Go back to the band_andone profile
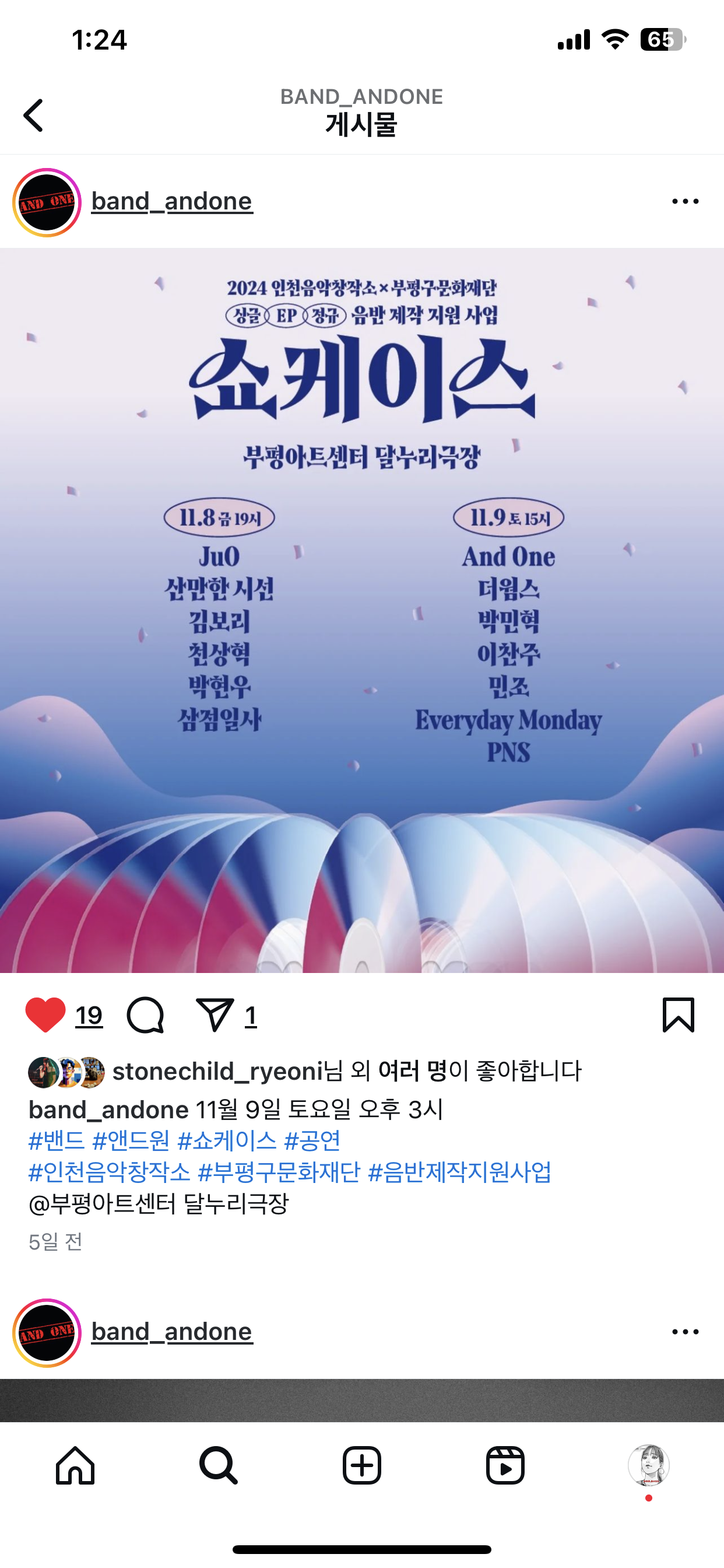This screenshot has width=724, height=1568. coord(33,115)
